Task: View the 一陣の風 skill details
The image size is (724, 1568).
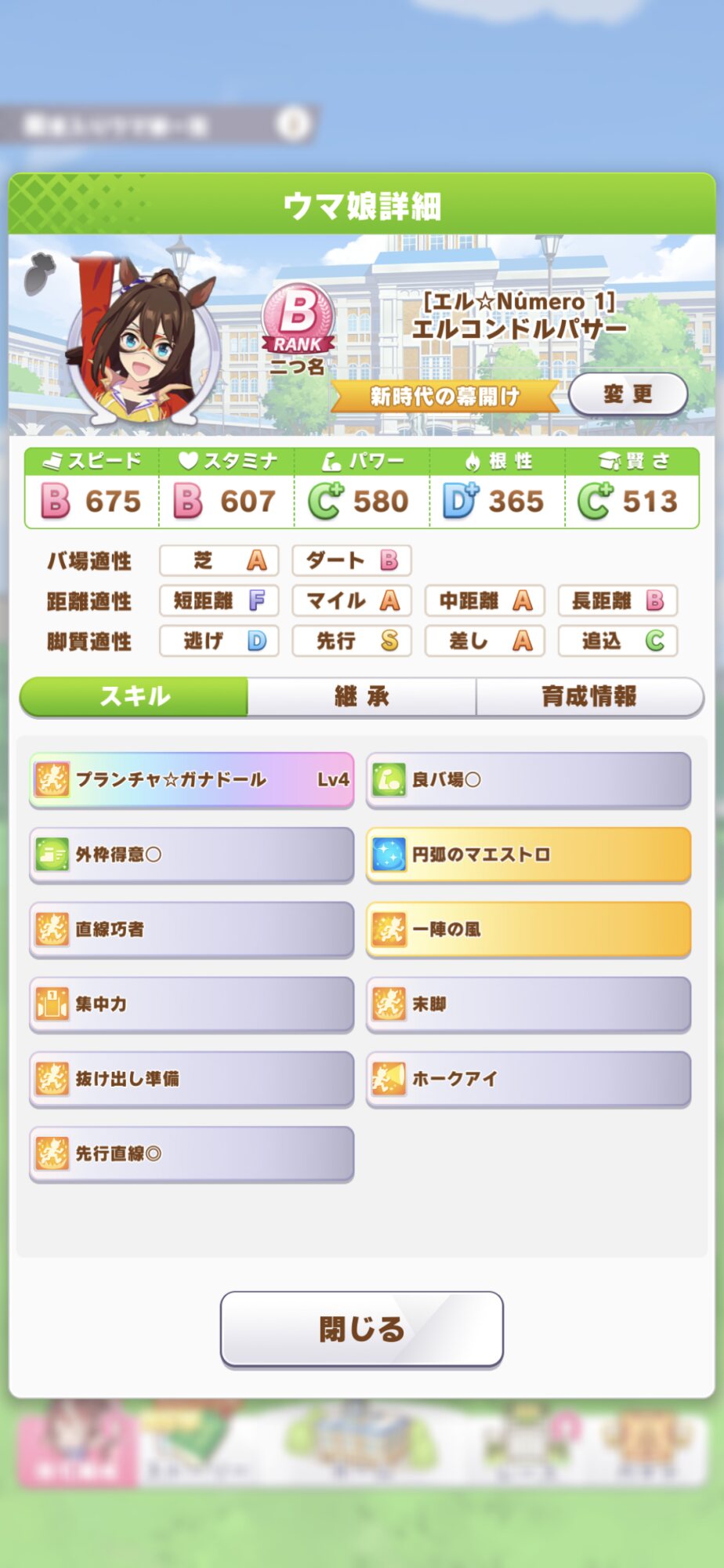Action: point(528,929)
